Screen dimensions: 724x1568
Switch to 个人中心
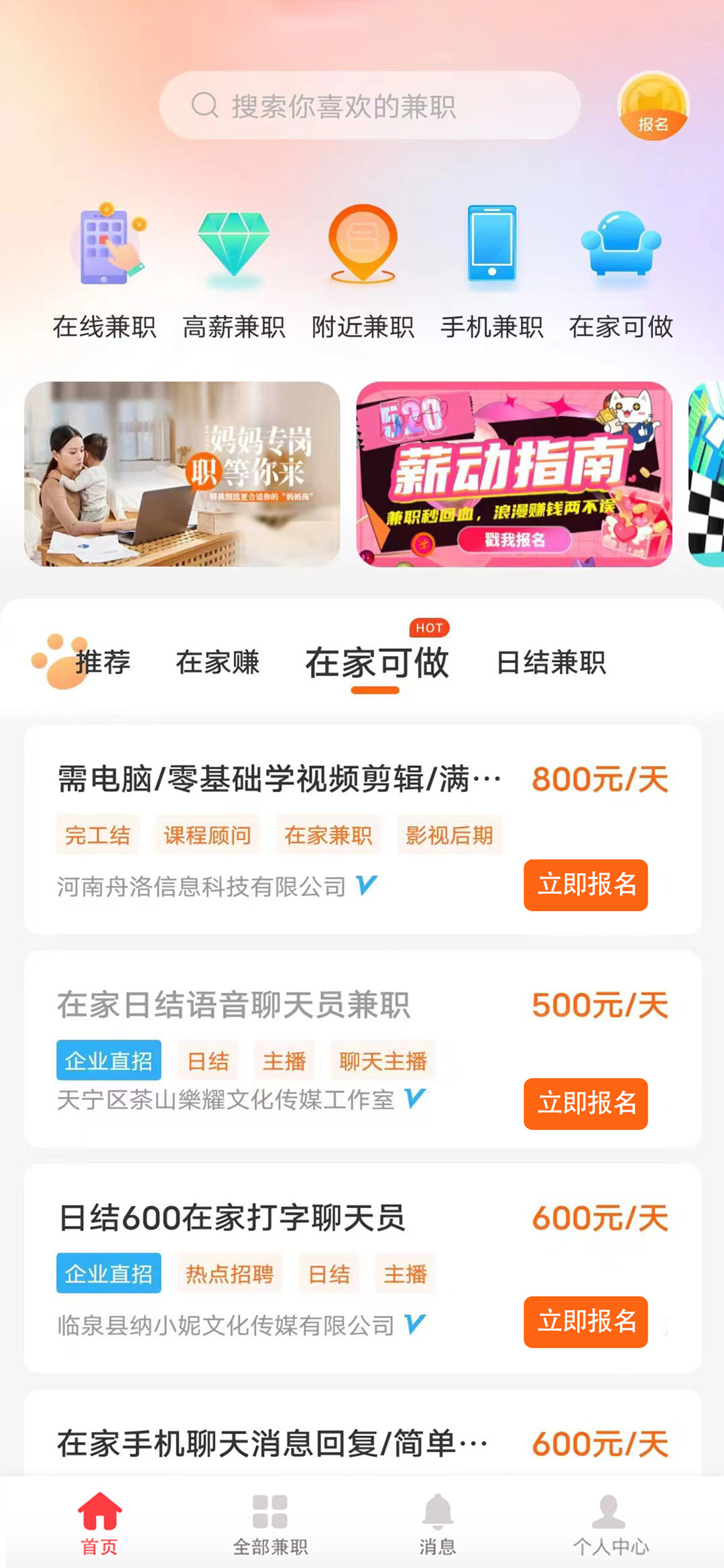click(x=610, y=1525)
